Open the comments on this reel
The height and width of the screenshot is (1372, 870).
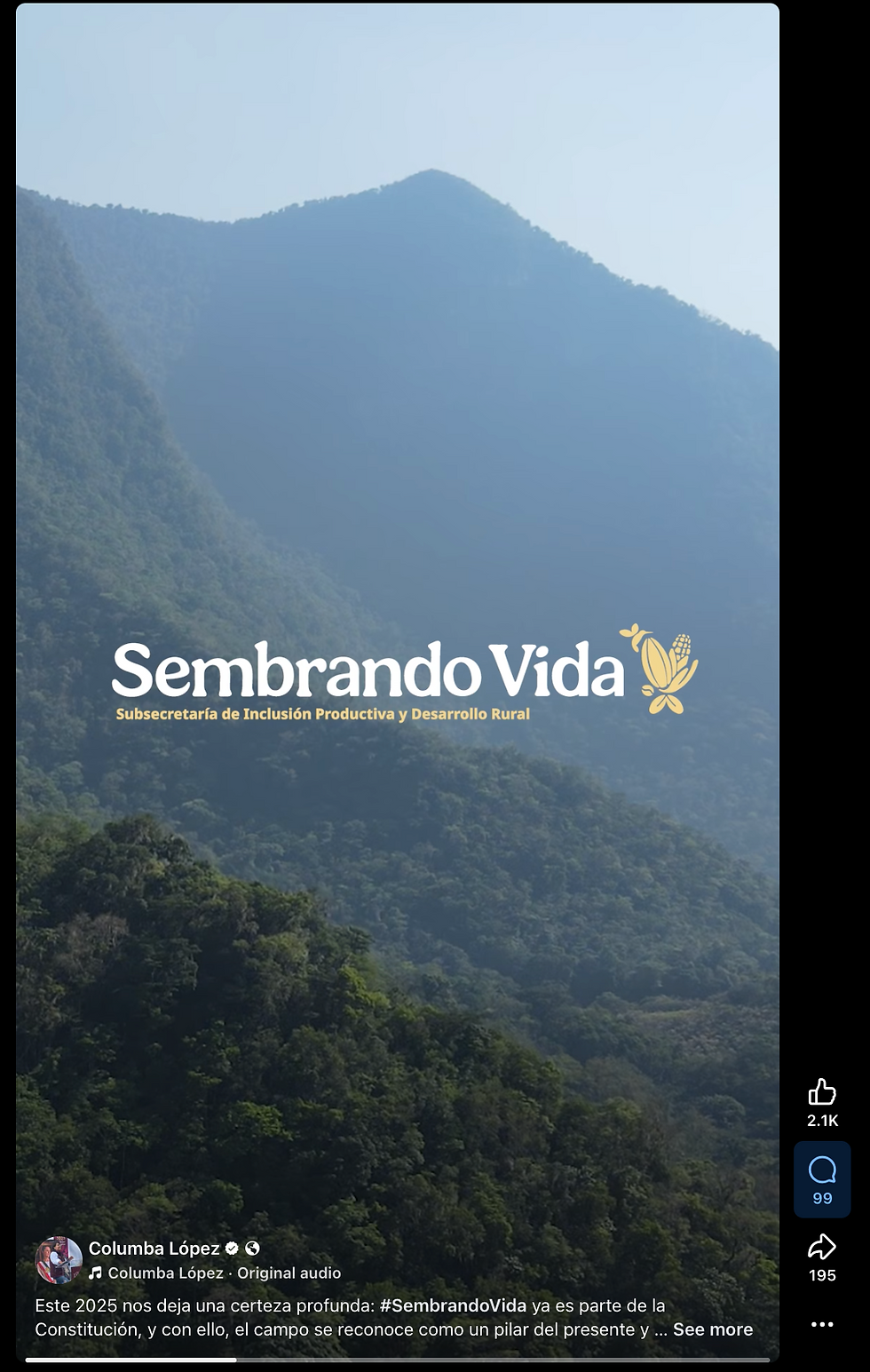point(822,1171)
